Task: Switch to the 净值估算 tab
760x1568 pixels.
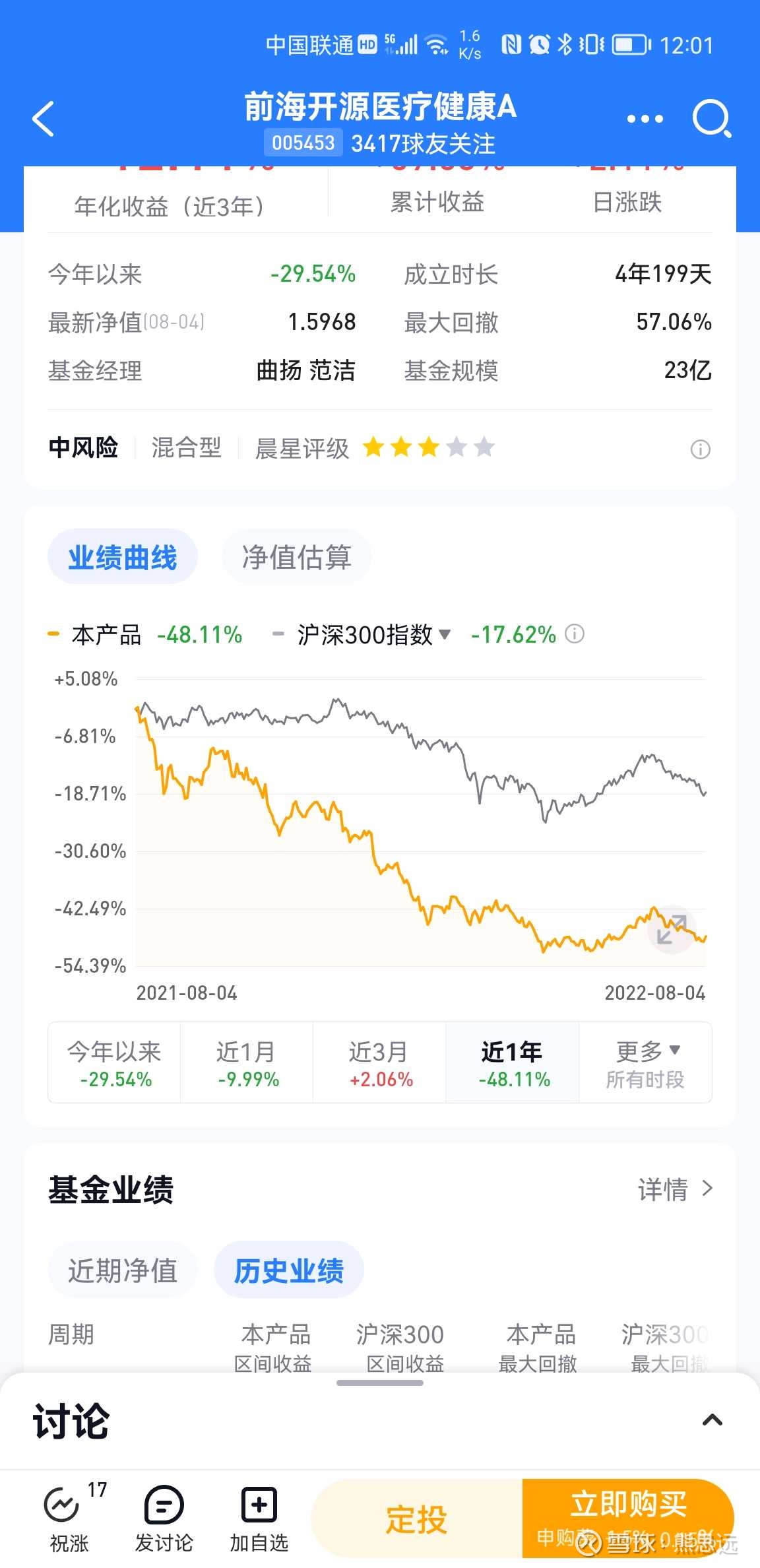Action: click(296, 557)
